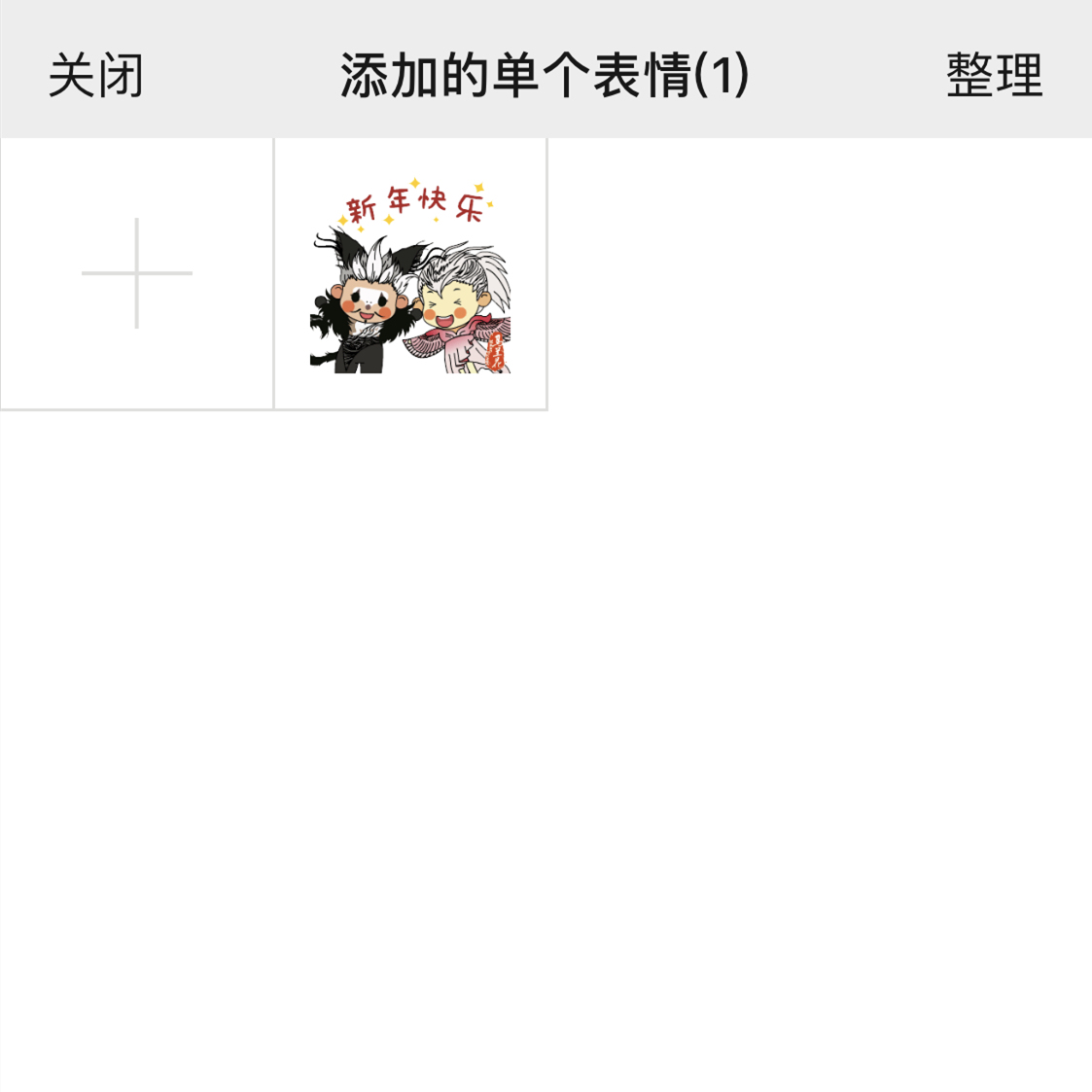Screen dimensions: 1092x1092
Task: Open 整理 to organize stickers
Action: click(994, 76)
